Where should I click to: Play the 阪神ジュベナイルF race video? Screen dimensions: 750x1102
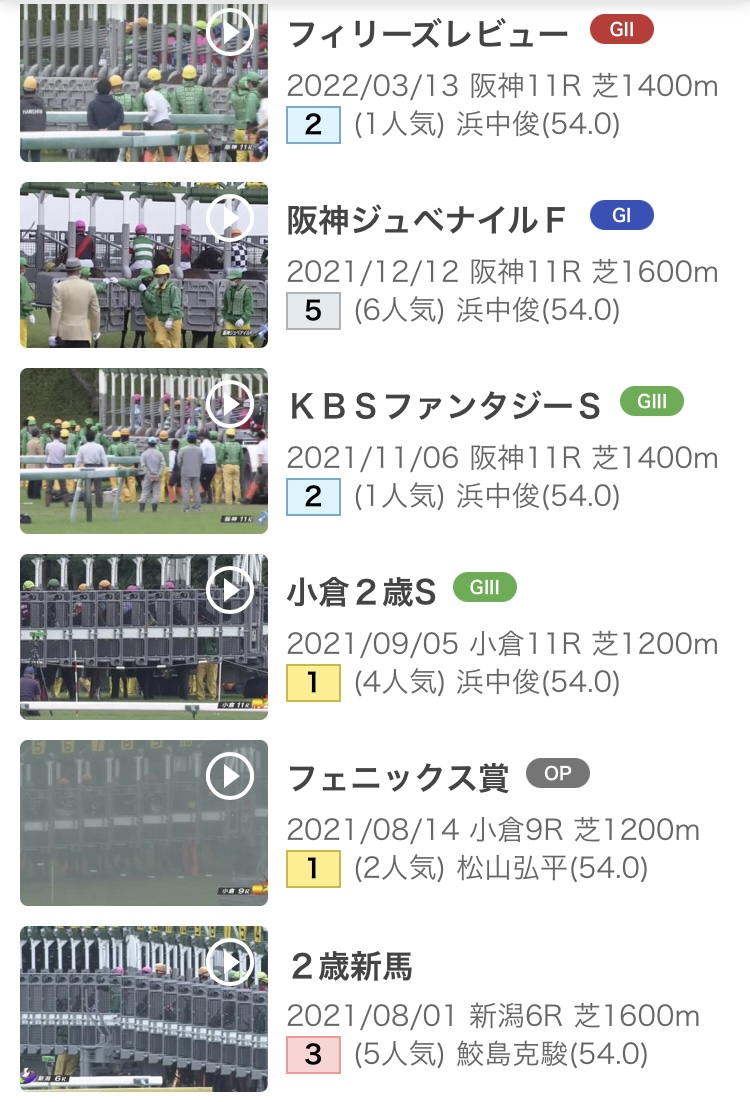143,265
